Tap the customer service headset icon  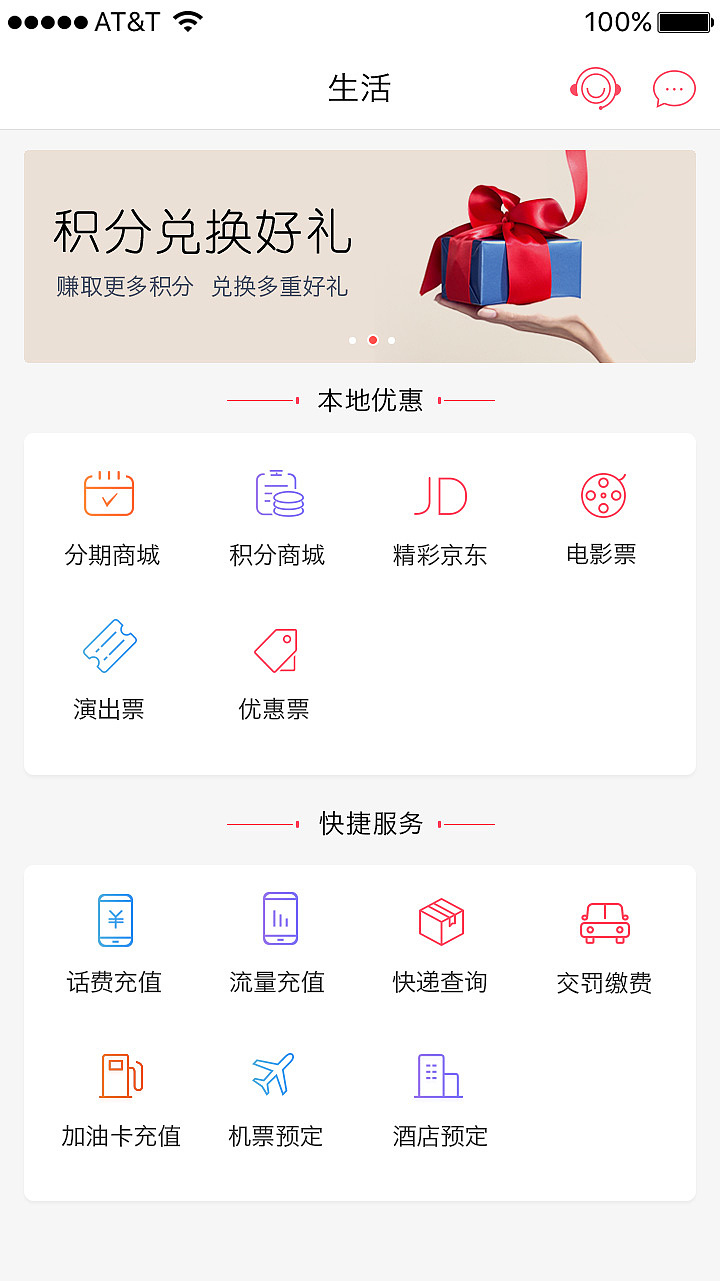click(x=595, y=89)
